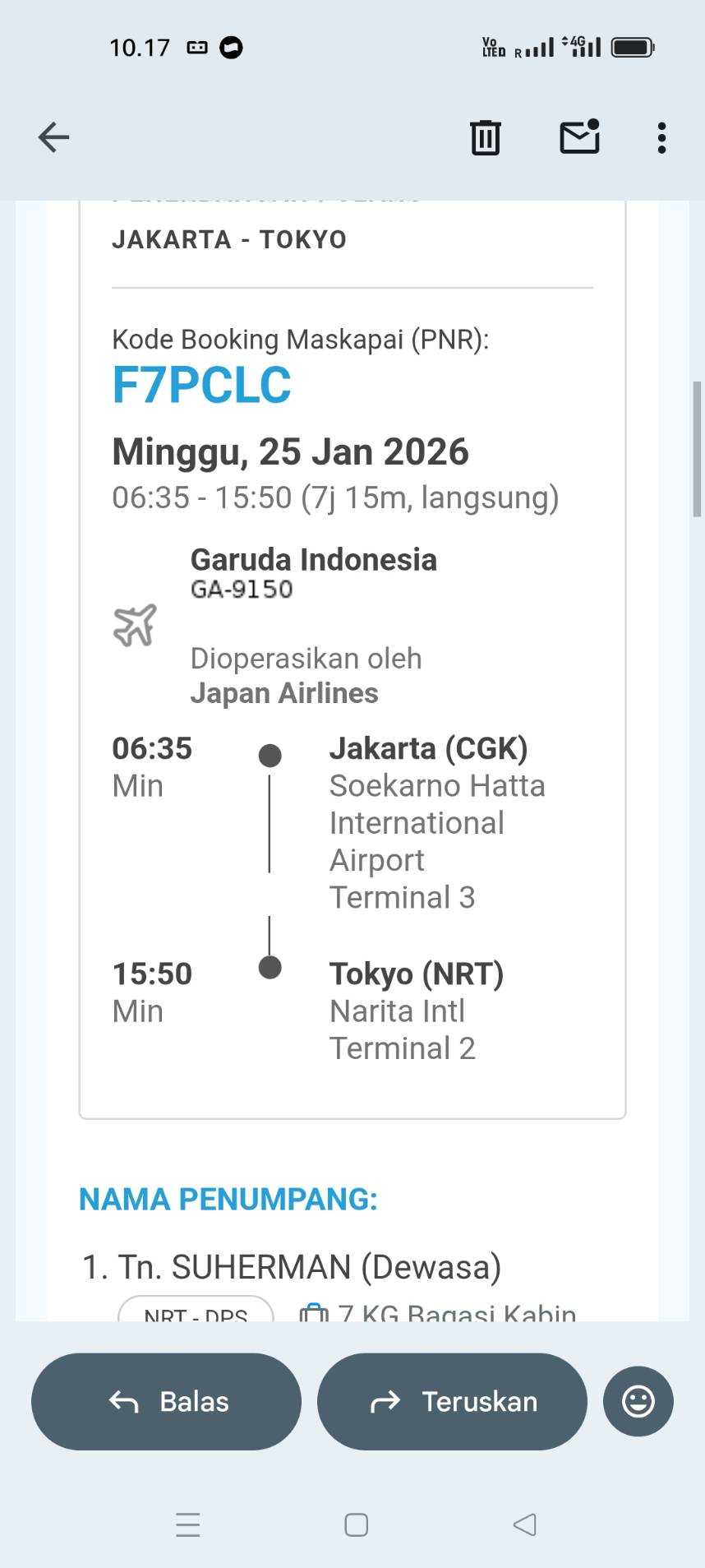Add an emoji reaction
Screen dimensions: 705x1568
click(x=638, y=1401)
